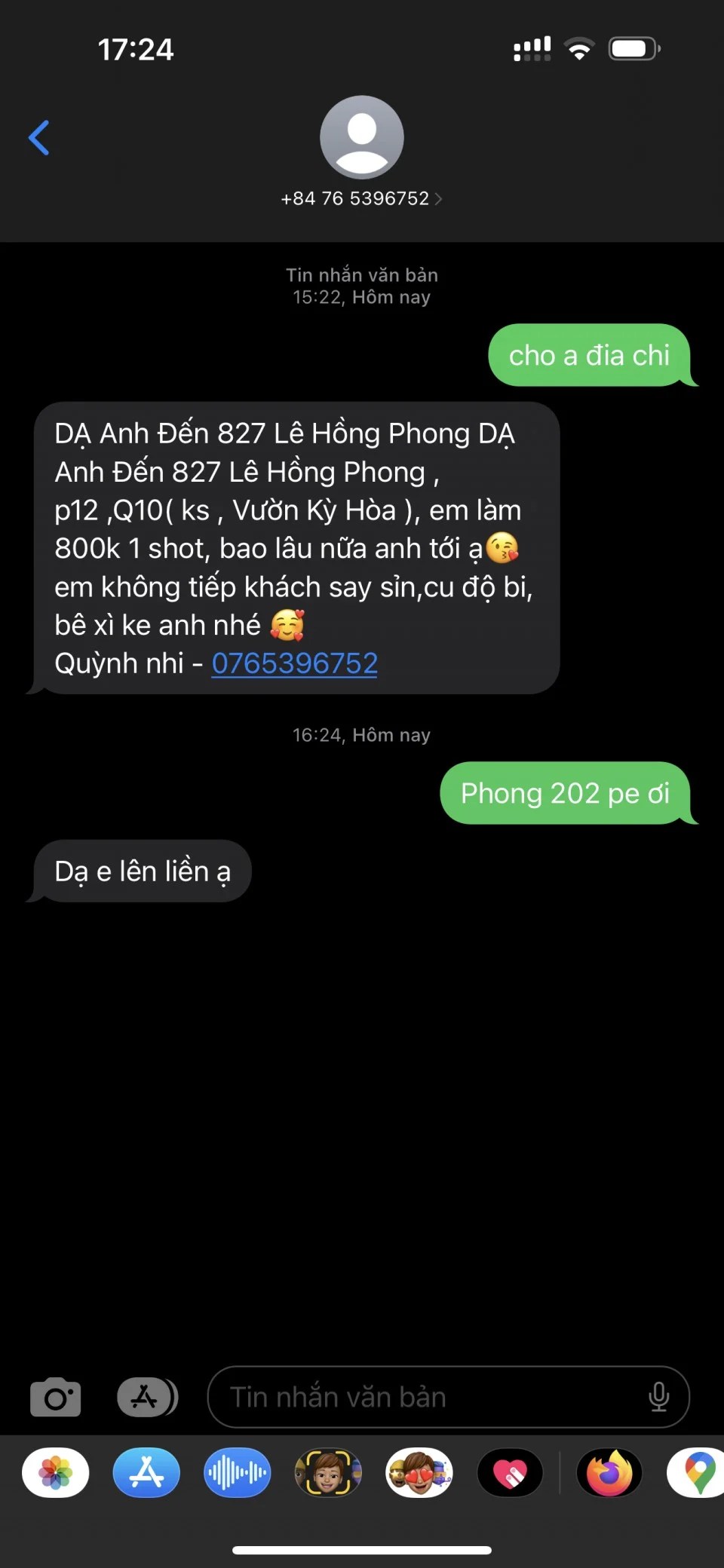
Task: Open the Google Maps iMessage app
Action: point(698,1472)
